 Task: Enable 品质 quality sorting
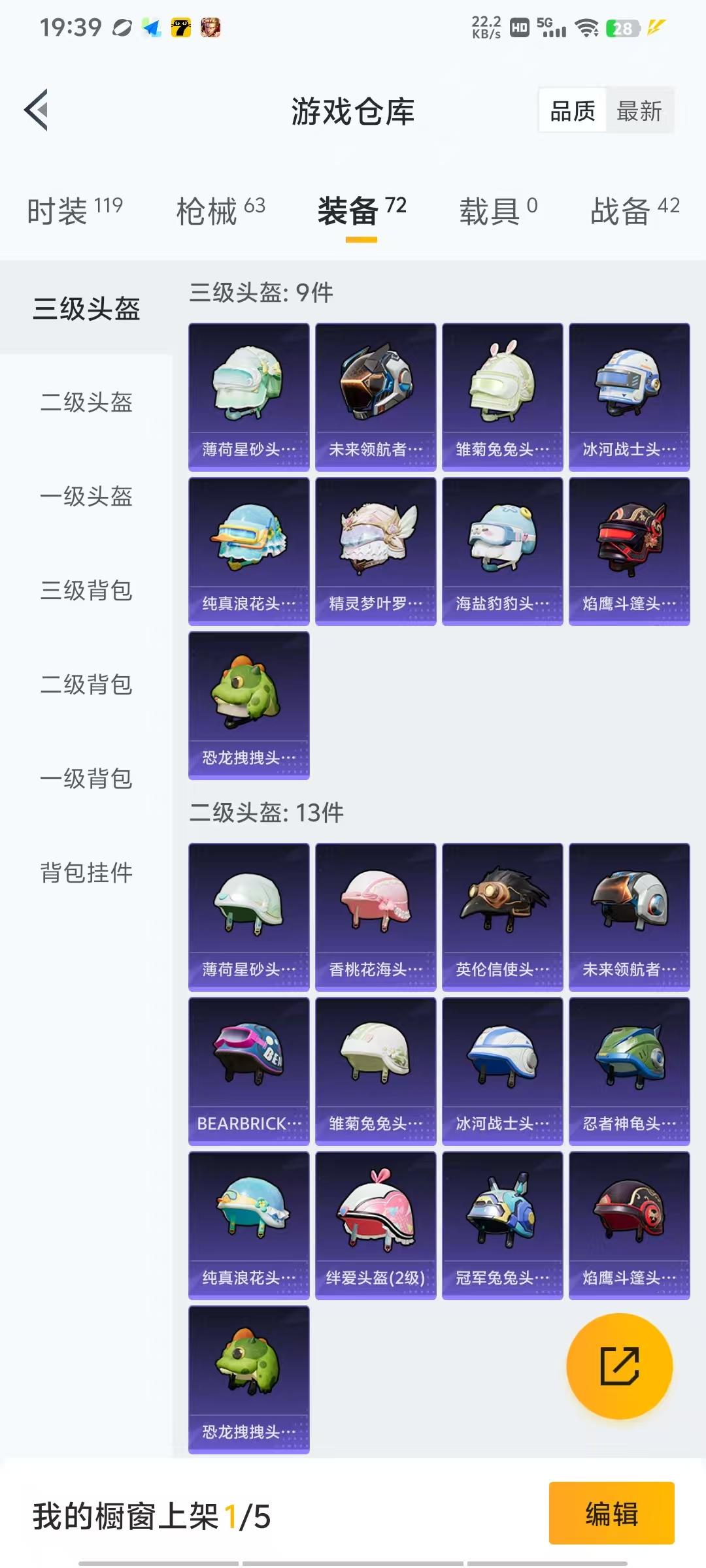[x=571, y=111]
